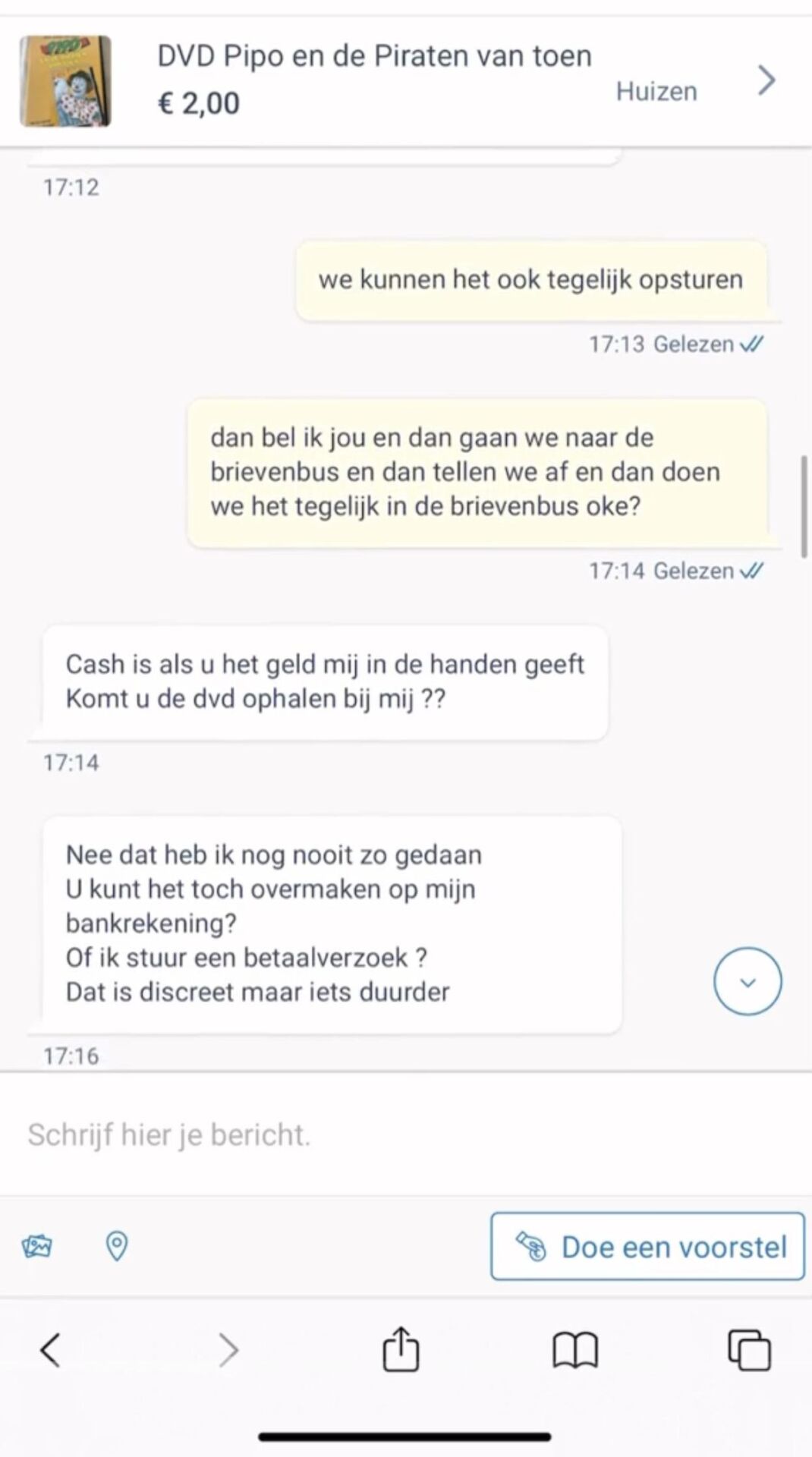This screenshot has width=812, height=1457.
Task: Focus the 'Schrijf hier je bericht' field
Action: [379, 1134]
